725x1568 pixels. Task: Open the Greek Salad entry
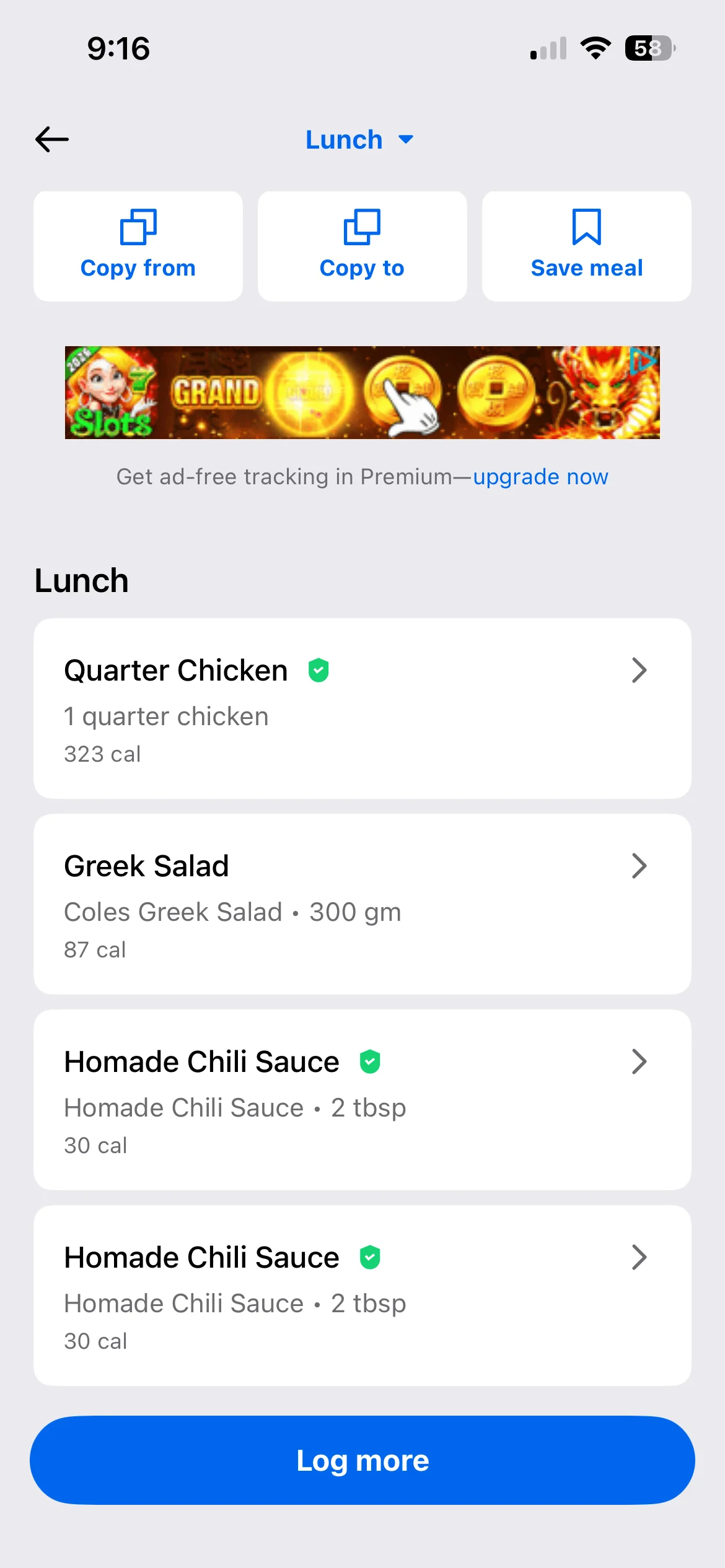(x=362, y=904)
